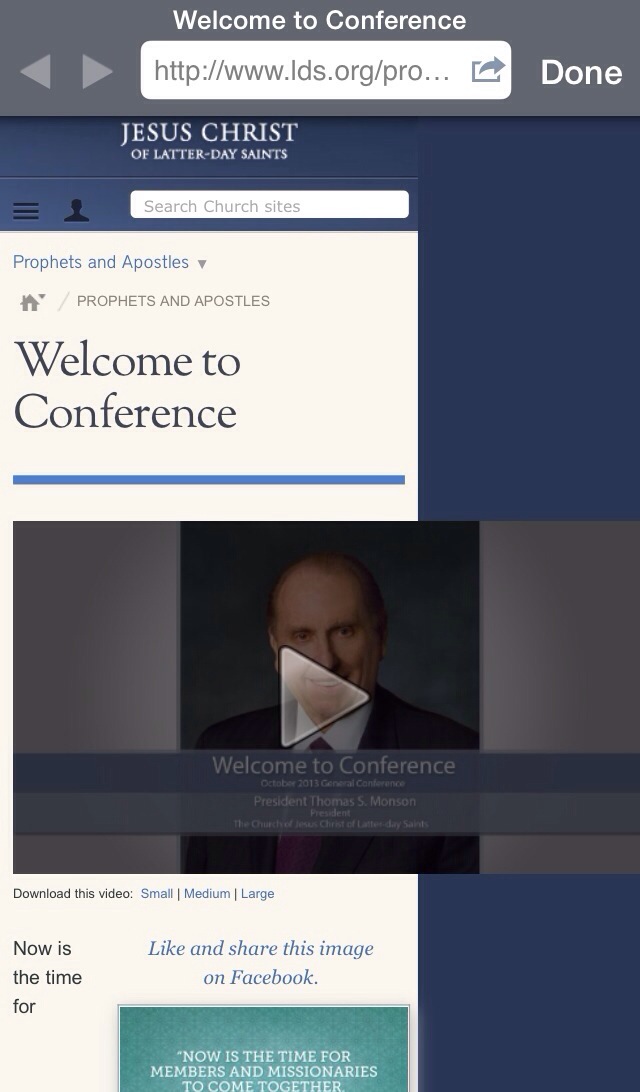The image size is (640, 1092).
Task: Download the video in Medium size
Action: coord(207,894)
